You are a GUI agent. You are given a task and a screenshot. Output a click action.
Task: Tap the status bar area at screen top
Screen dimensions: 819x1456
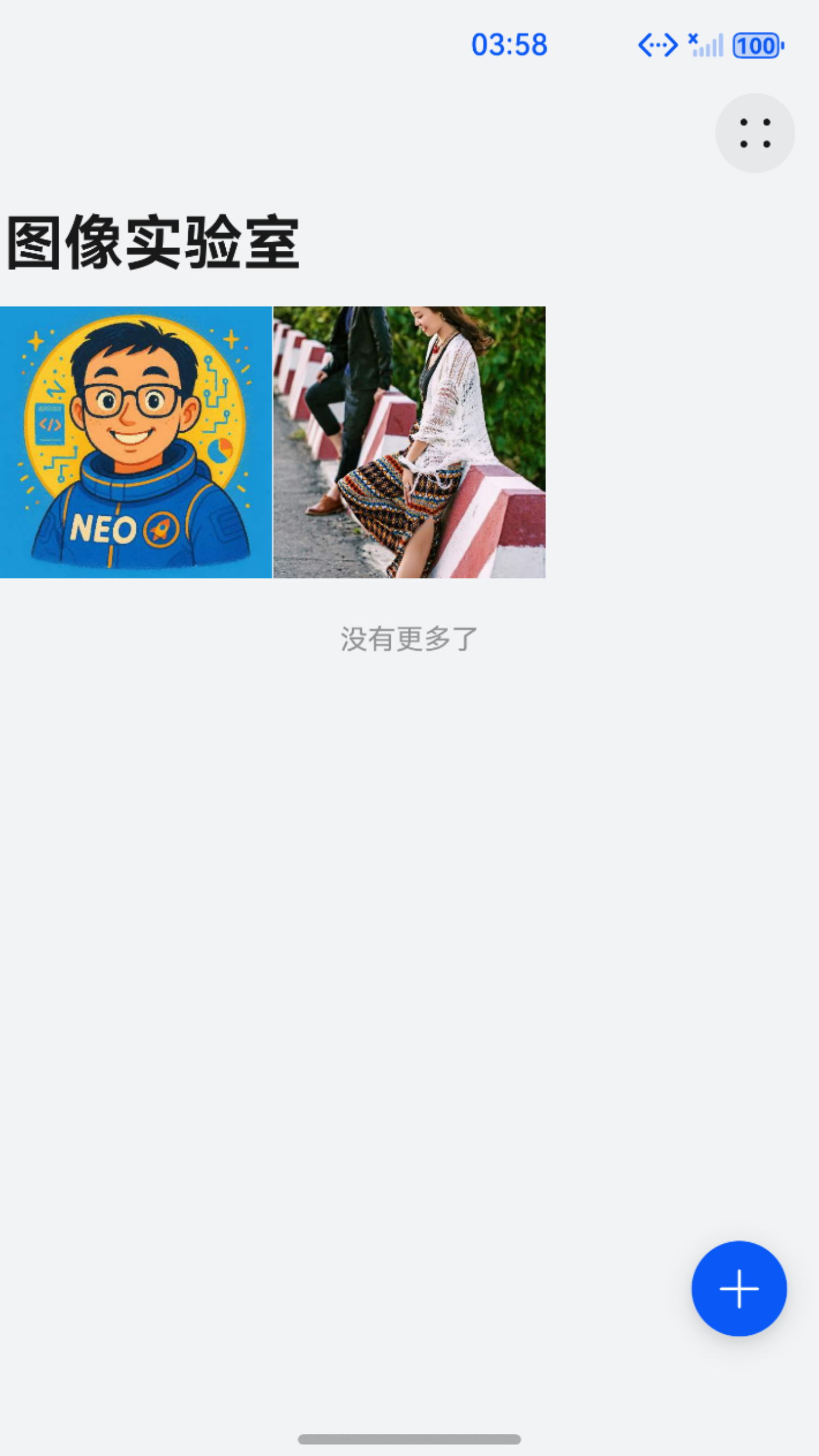tap(409, 45)
